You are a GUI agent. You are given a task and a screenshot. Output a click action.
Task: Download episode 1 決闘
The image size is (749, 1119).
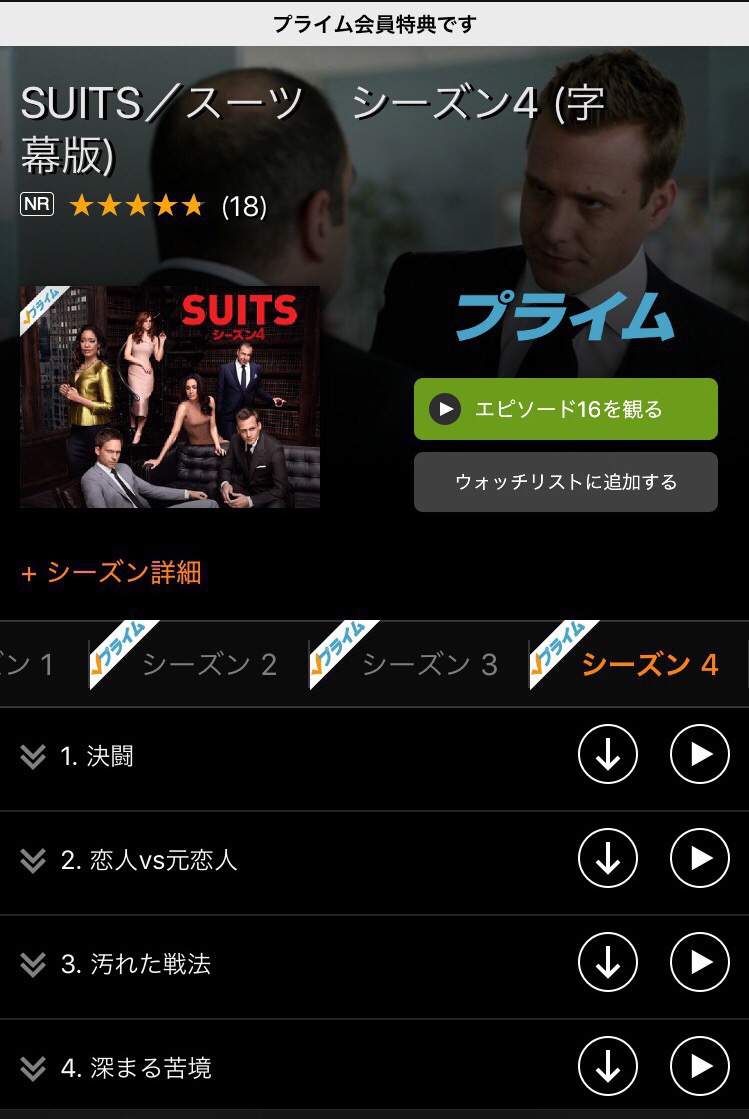pyautogui.click(x=607, y=754)
